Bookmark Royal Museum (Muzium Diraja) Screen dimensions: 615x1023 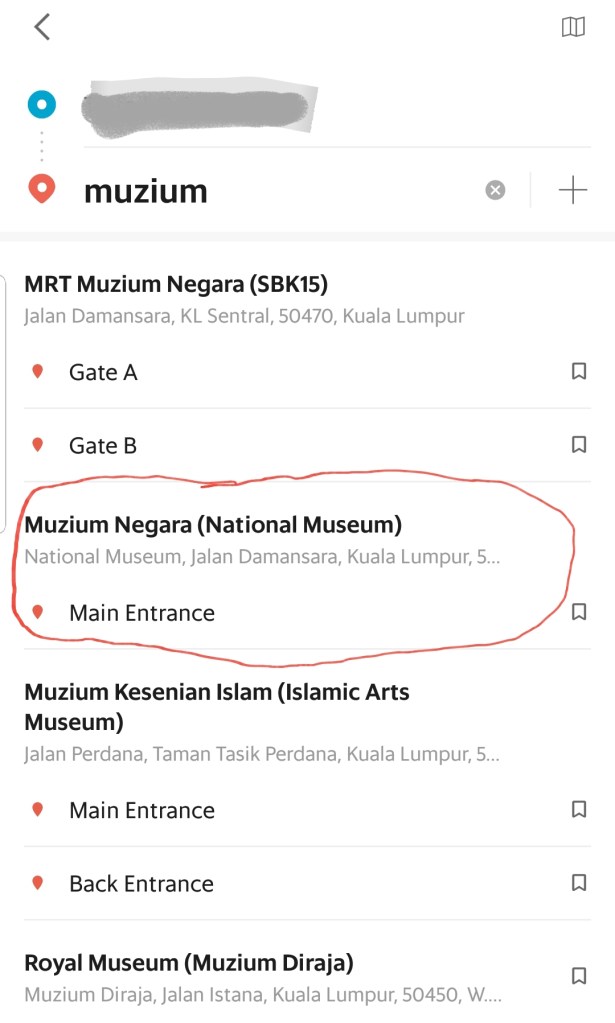(578, 975)
